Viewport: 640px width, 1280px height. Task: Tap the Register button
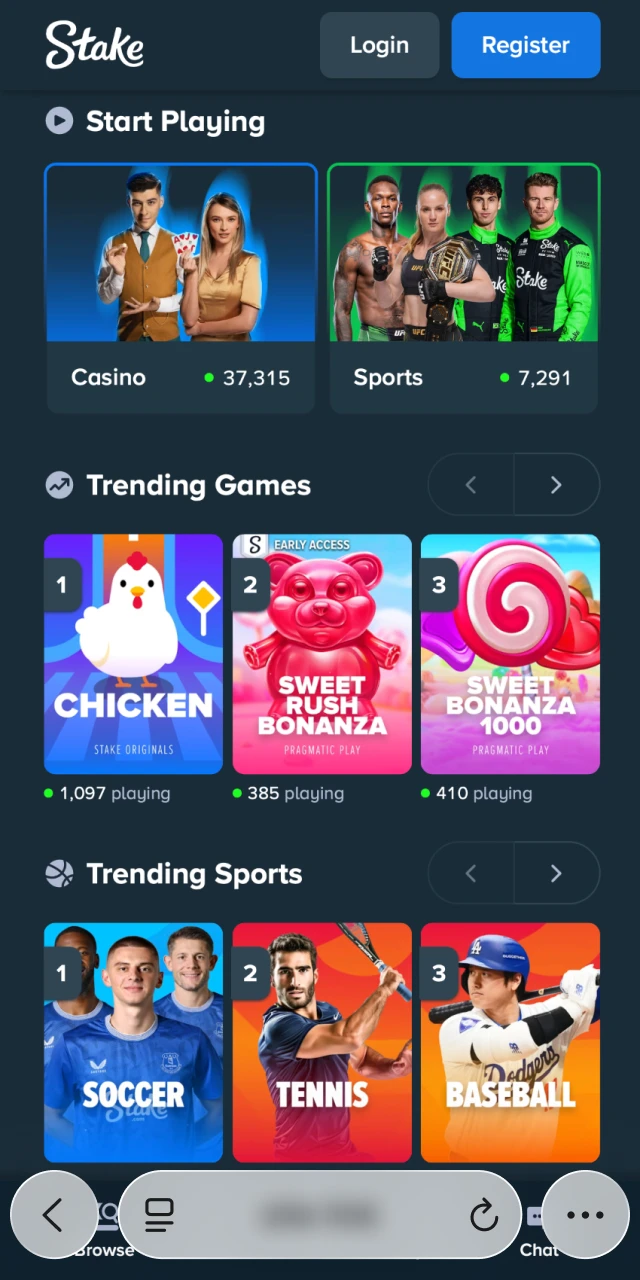coord(525,45)
